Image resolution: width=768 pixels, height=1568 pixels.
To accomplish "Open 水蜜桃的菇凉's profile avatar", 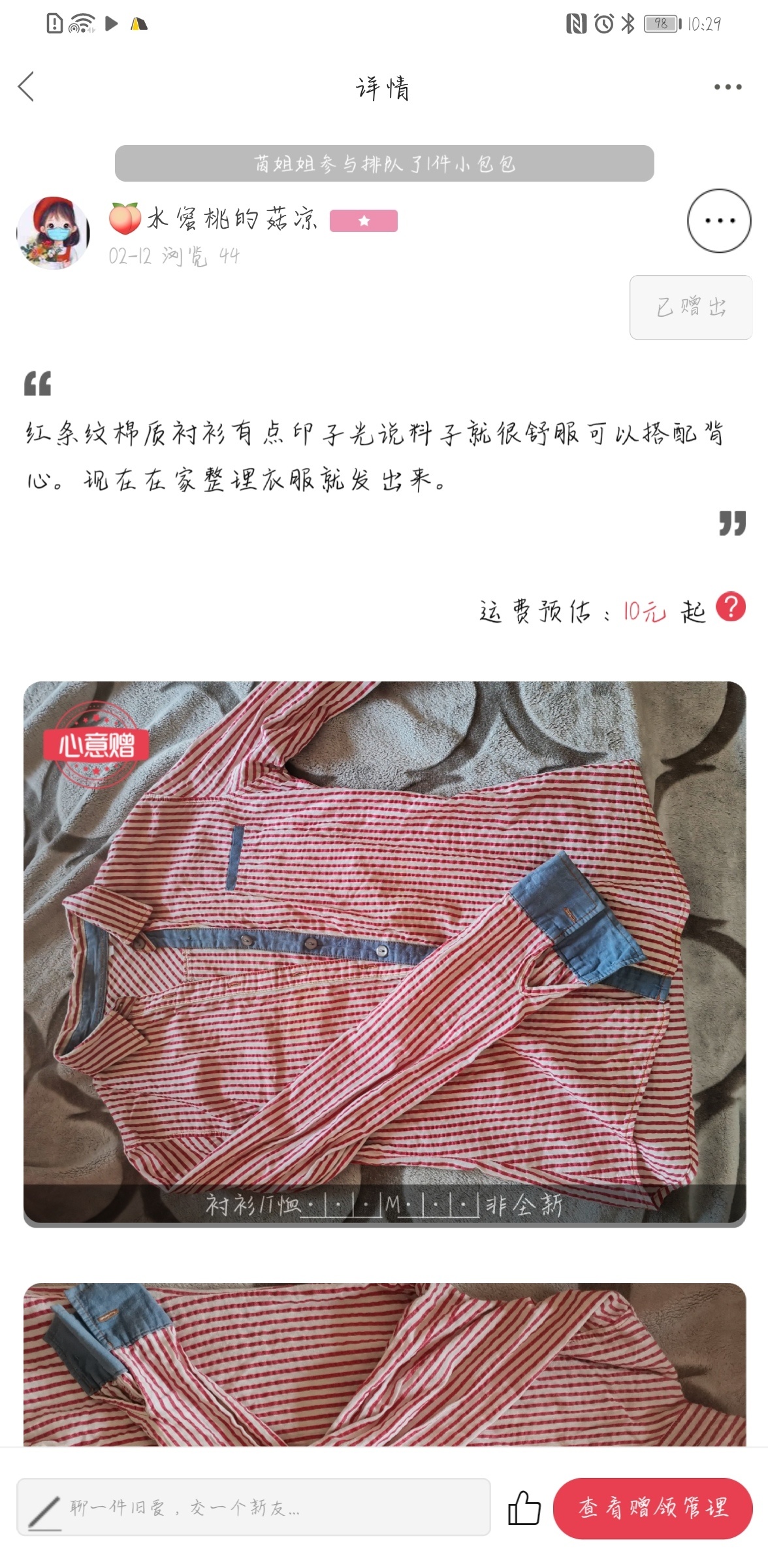I will 54,233.
